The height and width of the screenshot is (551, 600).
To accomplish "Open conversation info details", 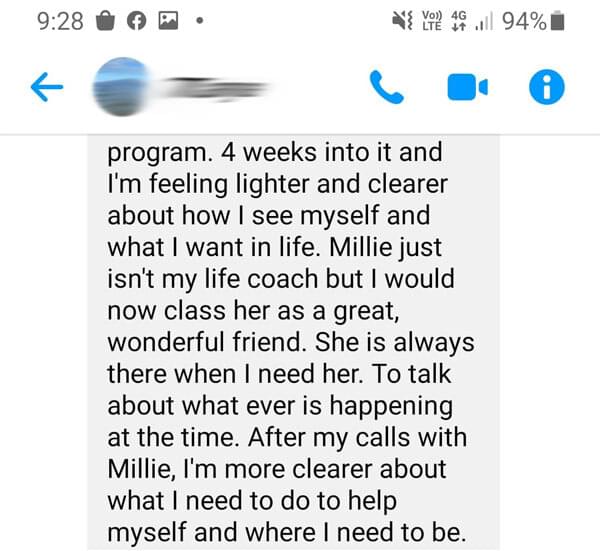I will click(546, 89).
